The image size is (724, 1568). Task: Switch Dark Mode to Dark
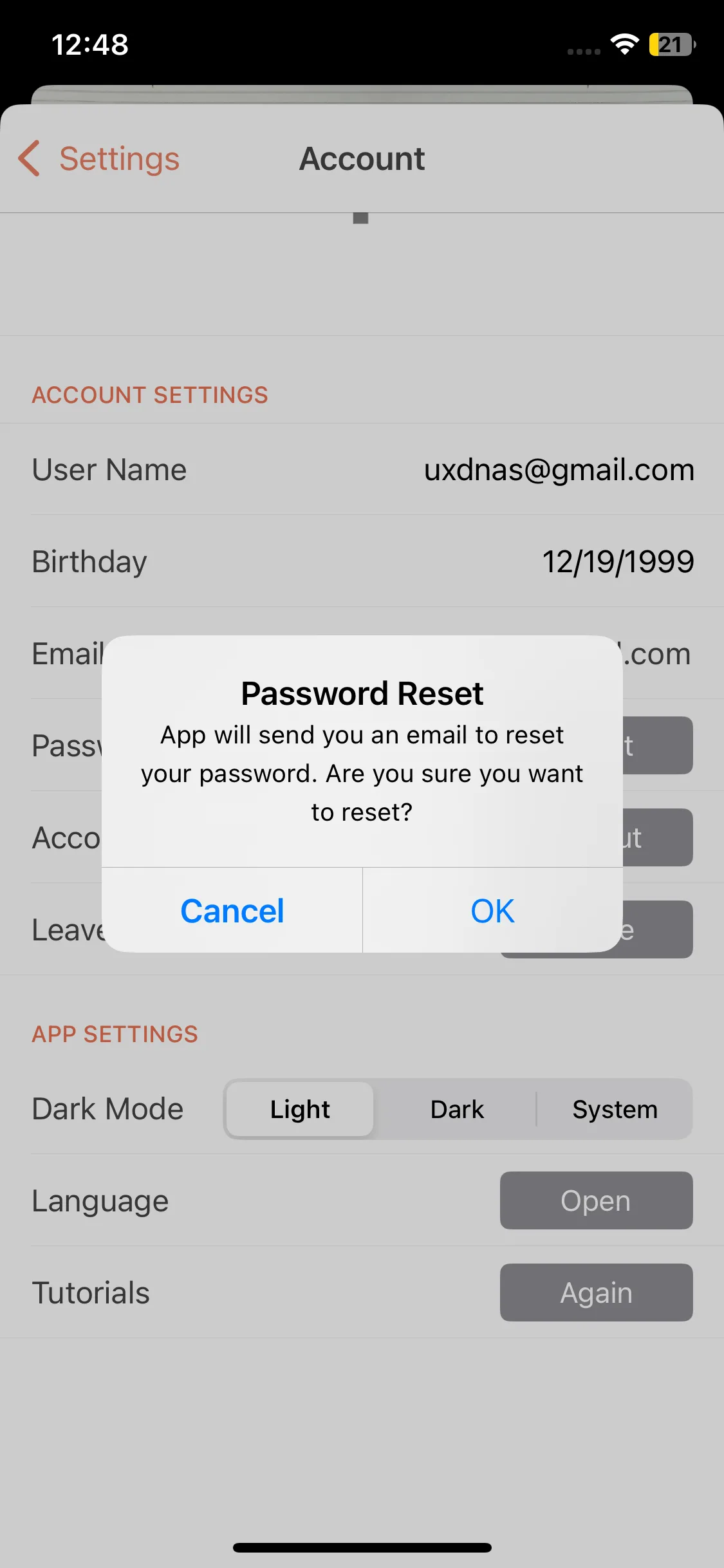point(457,1109)
